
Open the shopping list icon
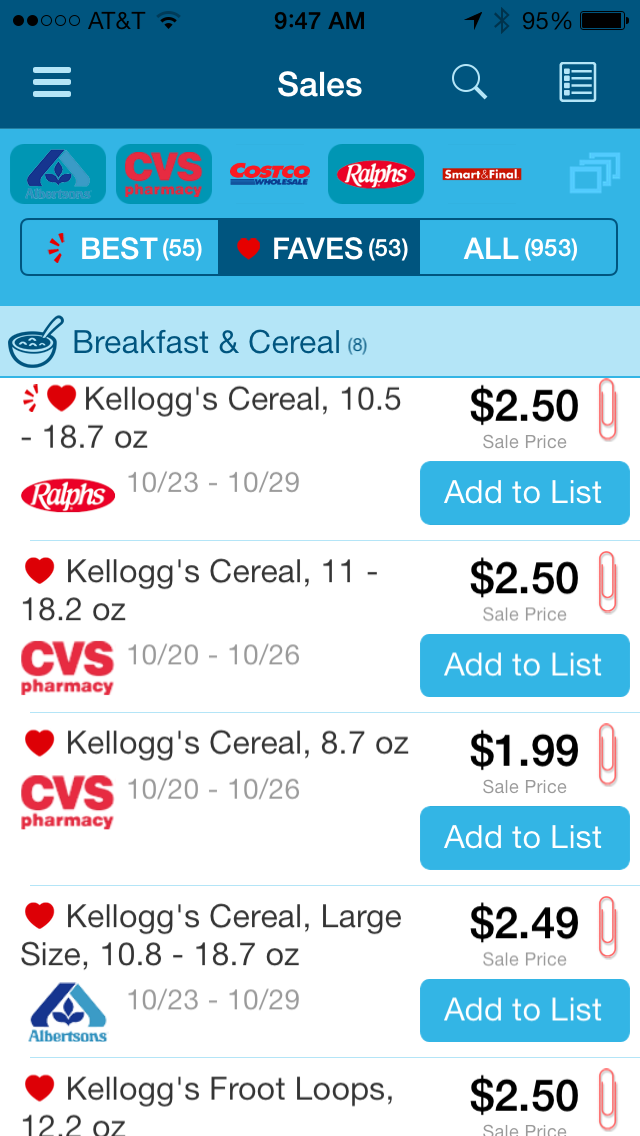pyautogui.click(x=578, y=82)
